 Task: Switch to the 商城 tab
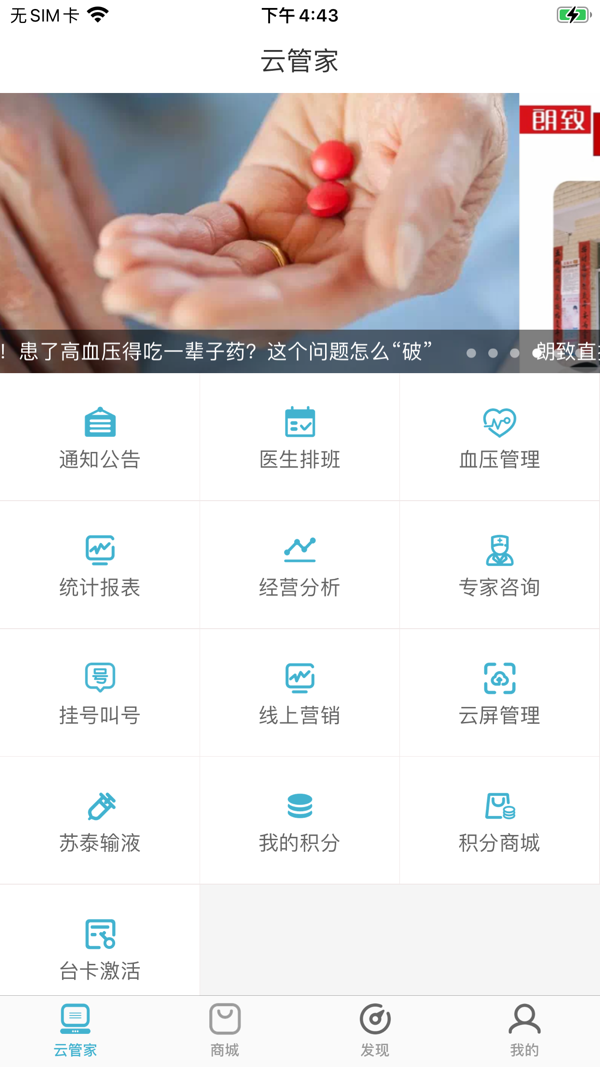point(225,1030)
